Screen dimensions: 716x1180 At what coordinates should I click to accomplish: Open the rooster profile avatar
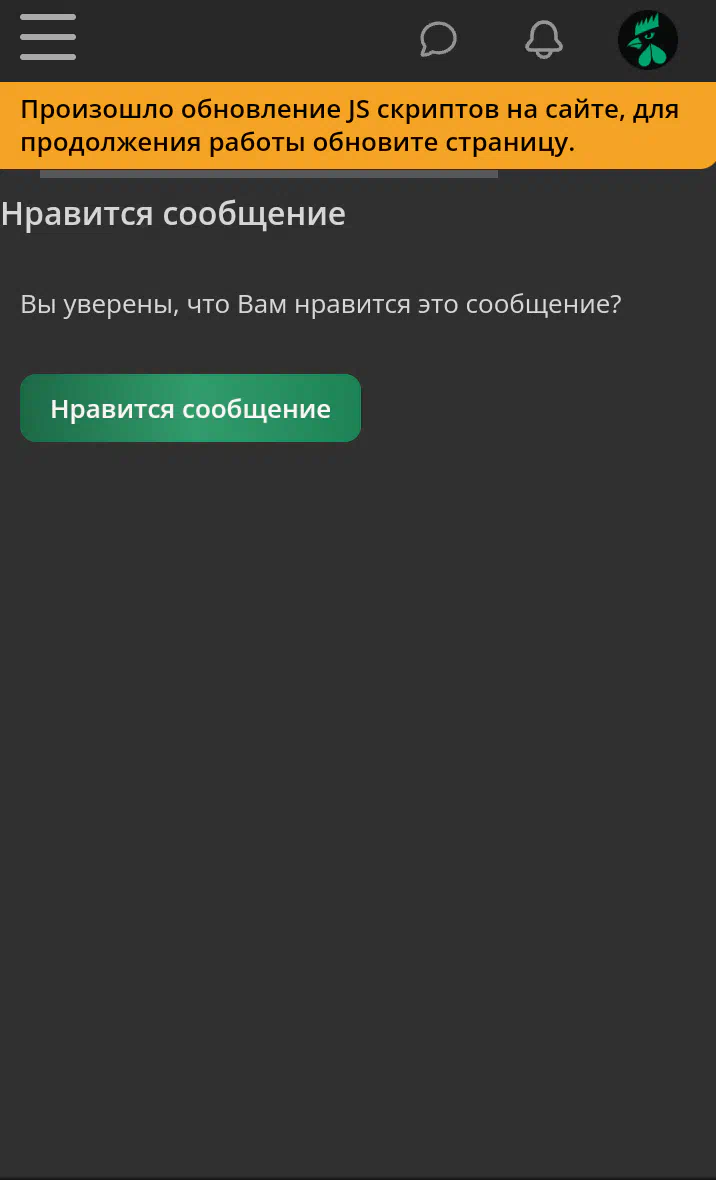tap(647, 40)
